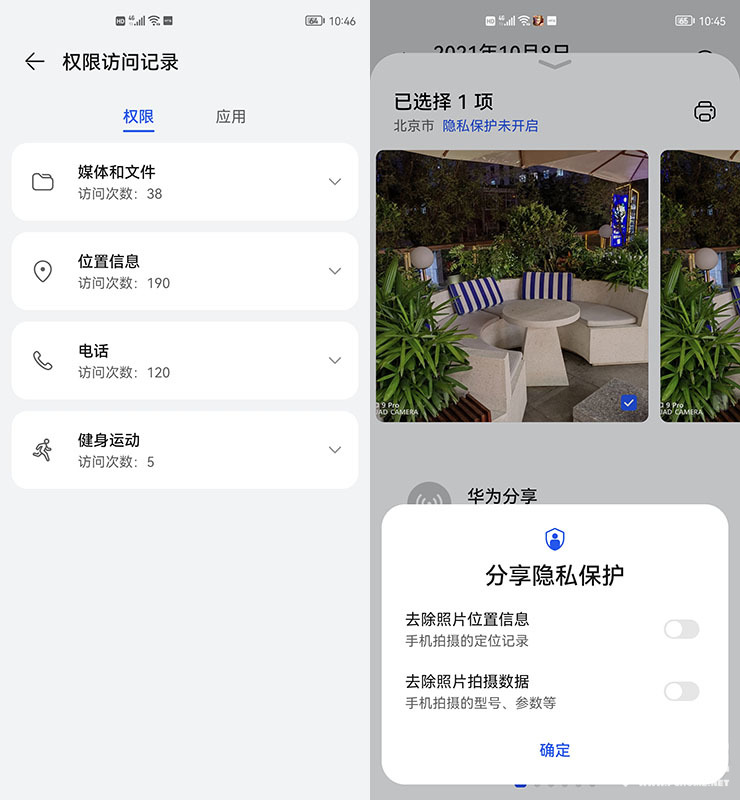
Task: Uncheck the selected photo's checkbox
Action: click(628, 403)
